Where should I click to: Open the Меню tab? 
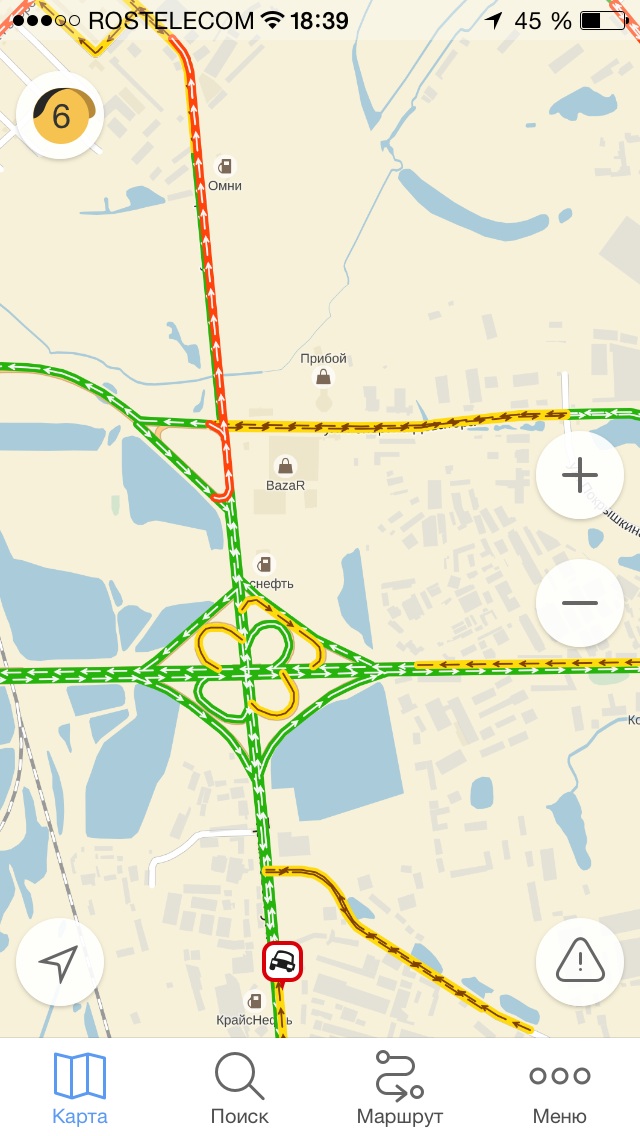pos(559,1088)
